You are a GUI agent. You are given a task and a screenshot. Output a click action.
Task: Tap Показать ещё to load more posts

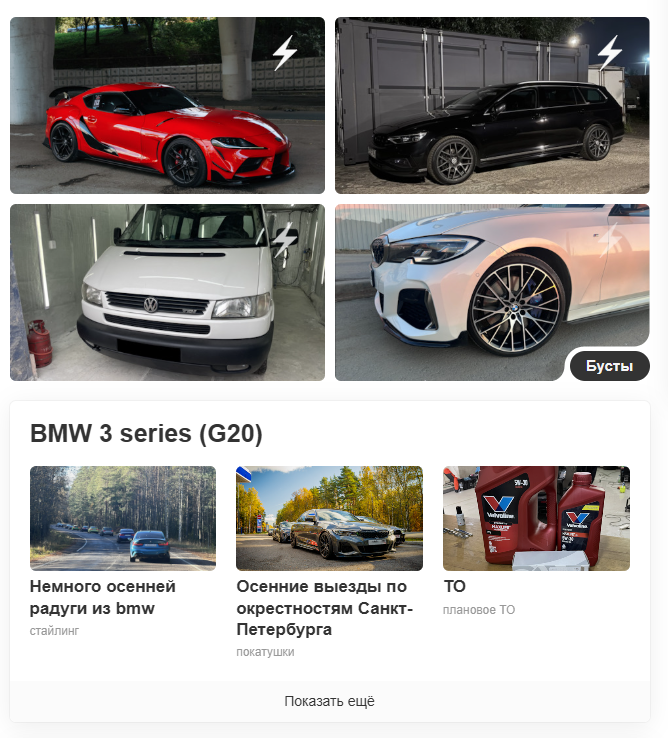pyautogui.click(x=329, y=701)
